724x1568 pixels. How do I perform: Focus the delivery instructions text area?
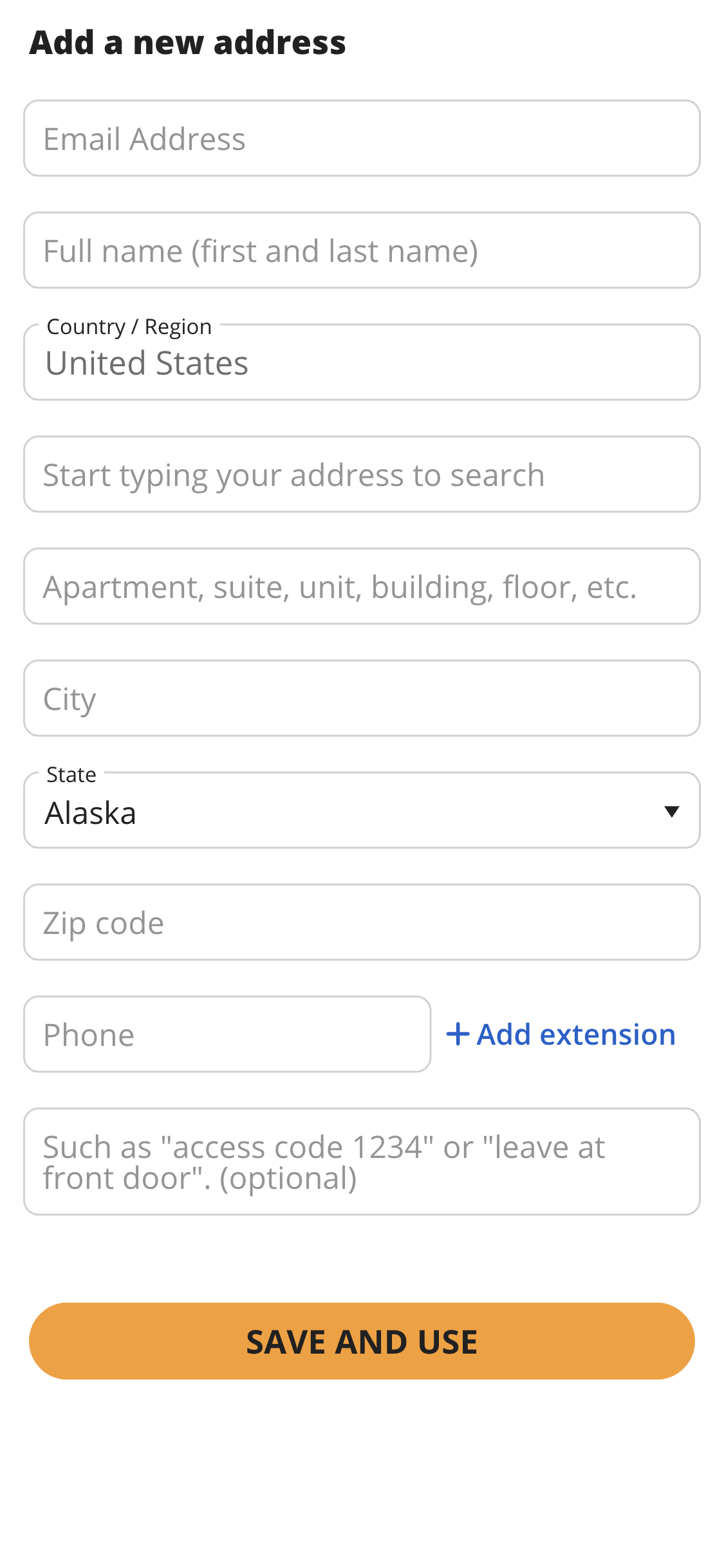pos(362,1162)
